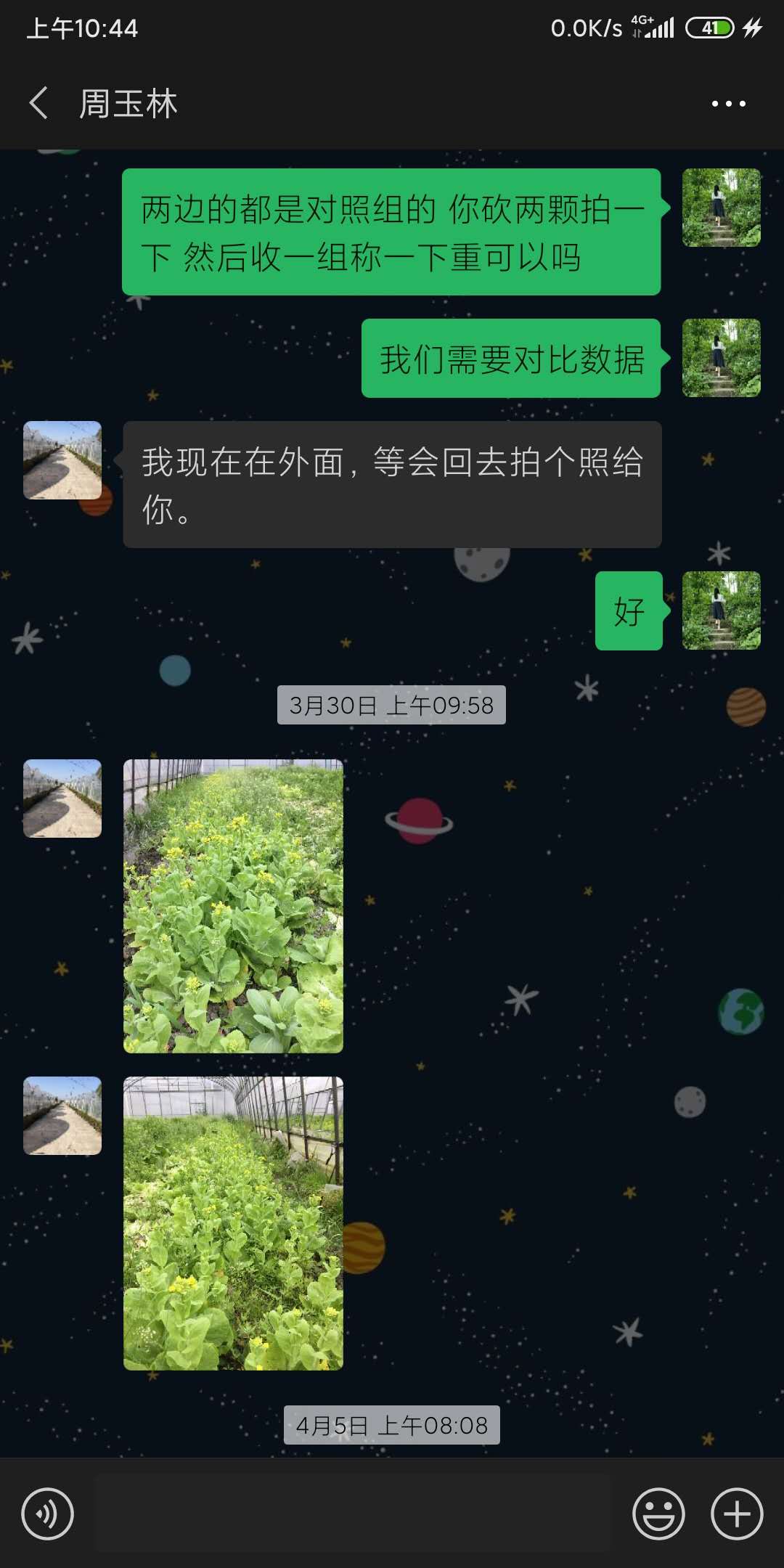Open the plus attachments menu

coord(736,1514)
